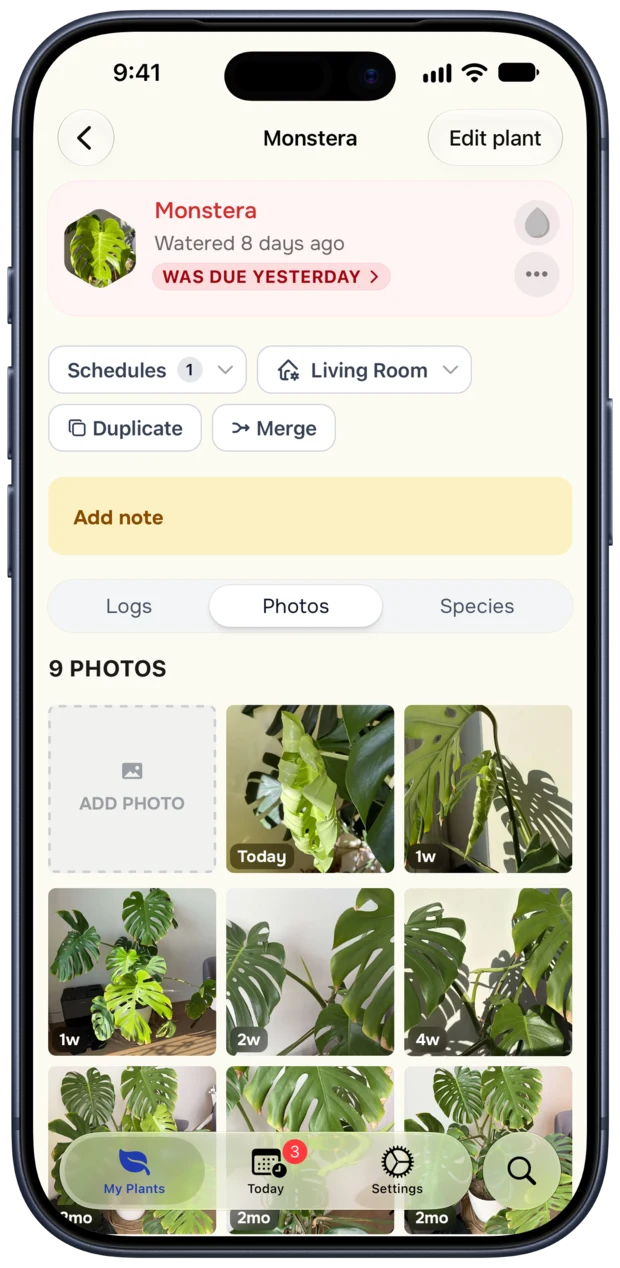620x1268 pixels.
Task: Switch to the Species tab
Action: click(x=477, y=606)
